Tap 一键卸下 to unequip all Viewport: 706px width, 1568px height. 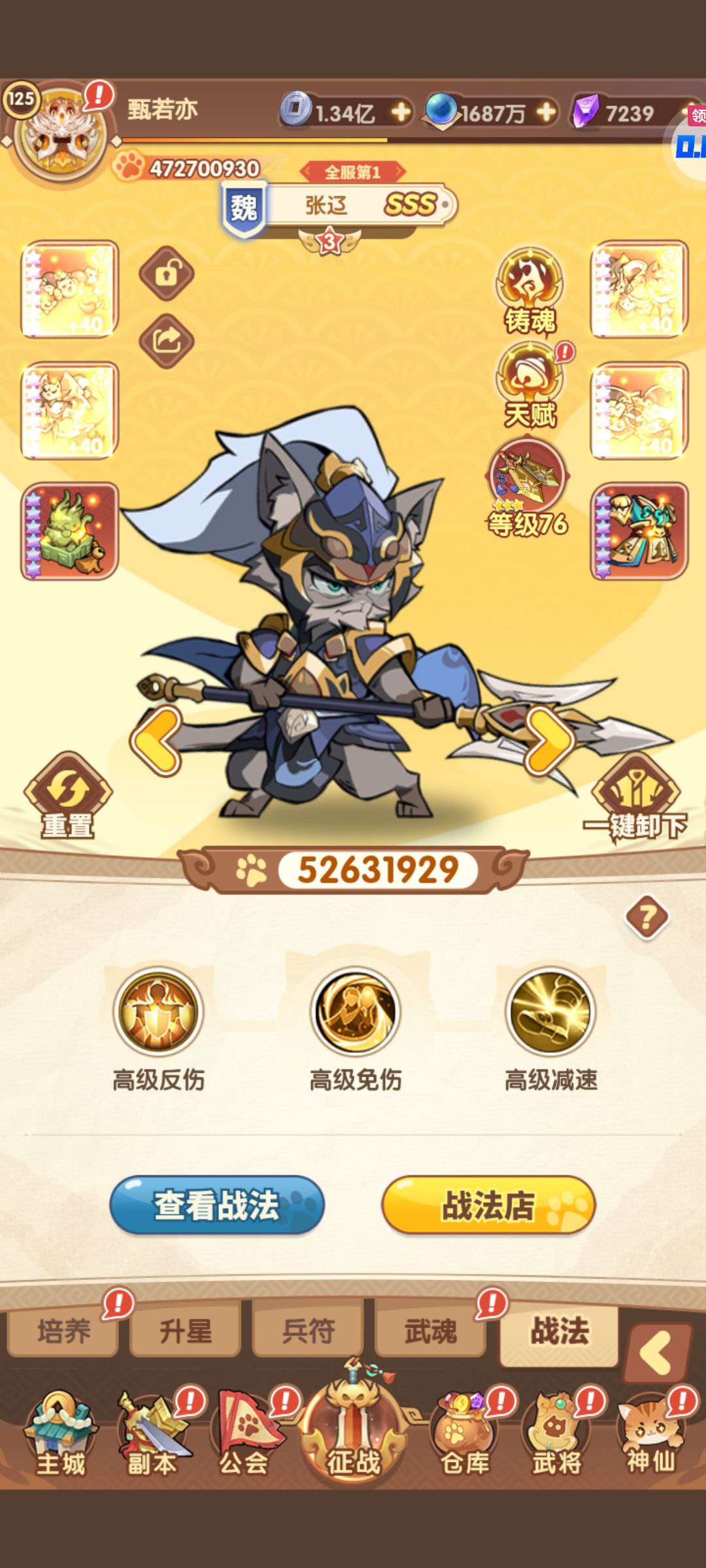point(635,797)
